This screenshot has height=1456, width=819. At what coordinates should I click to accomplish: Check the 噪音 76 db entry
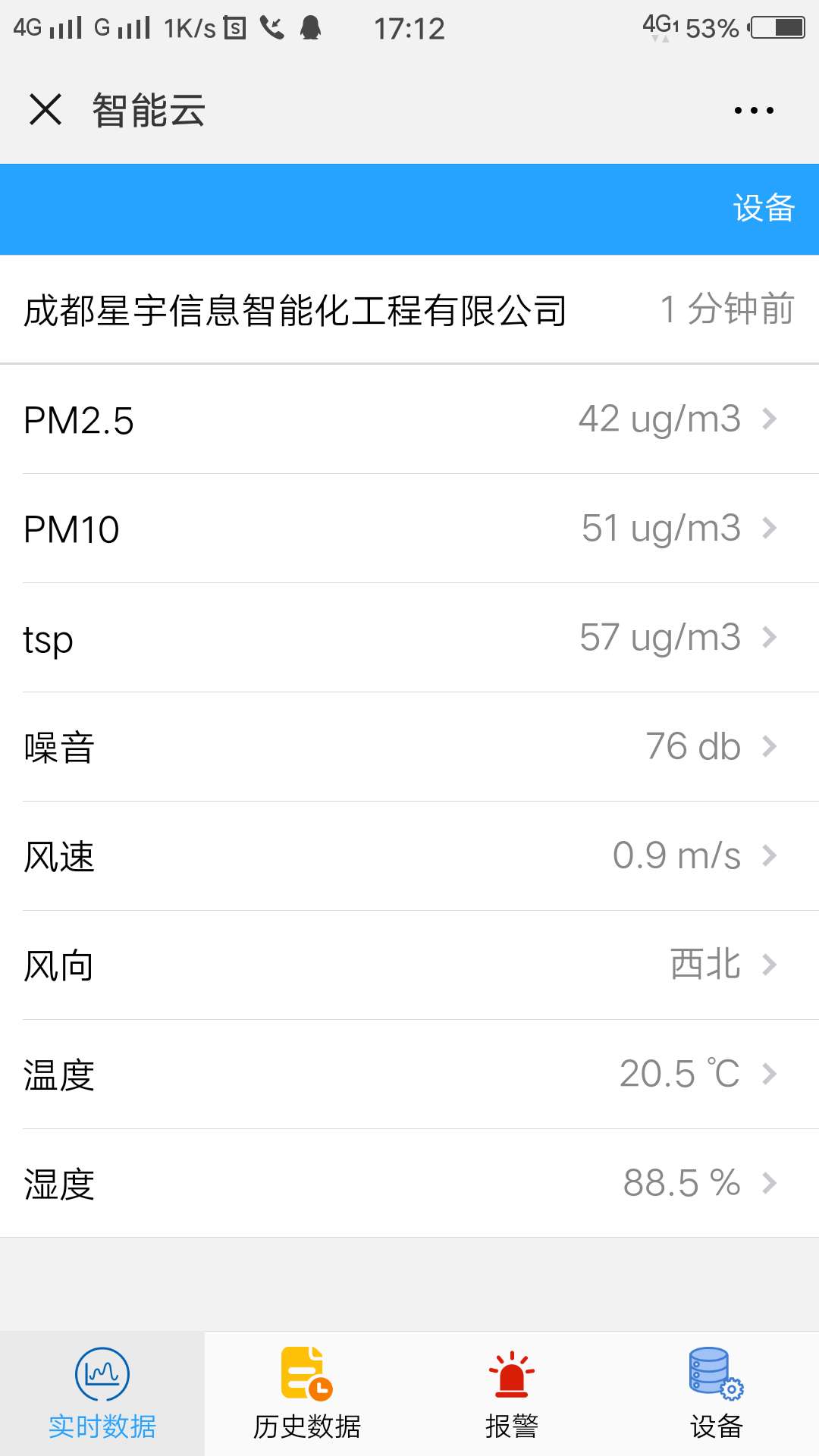click(x=409, y=747)
